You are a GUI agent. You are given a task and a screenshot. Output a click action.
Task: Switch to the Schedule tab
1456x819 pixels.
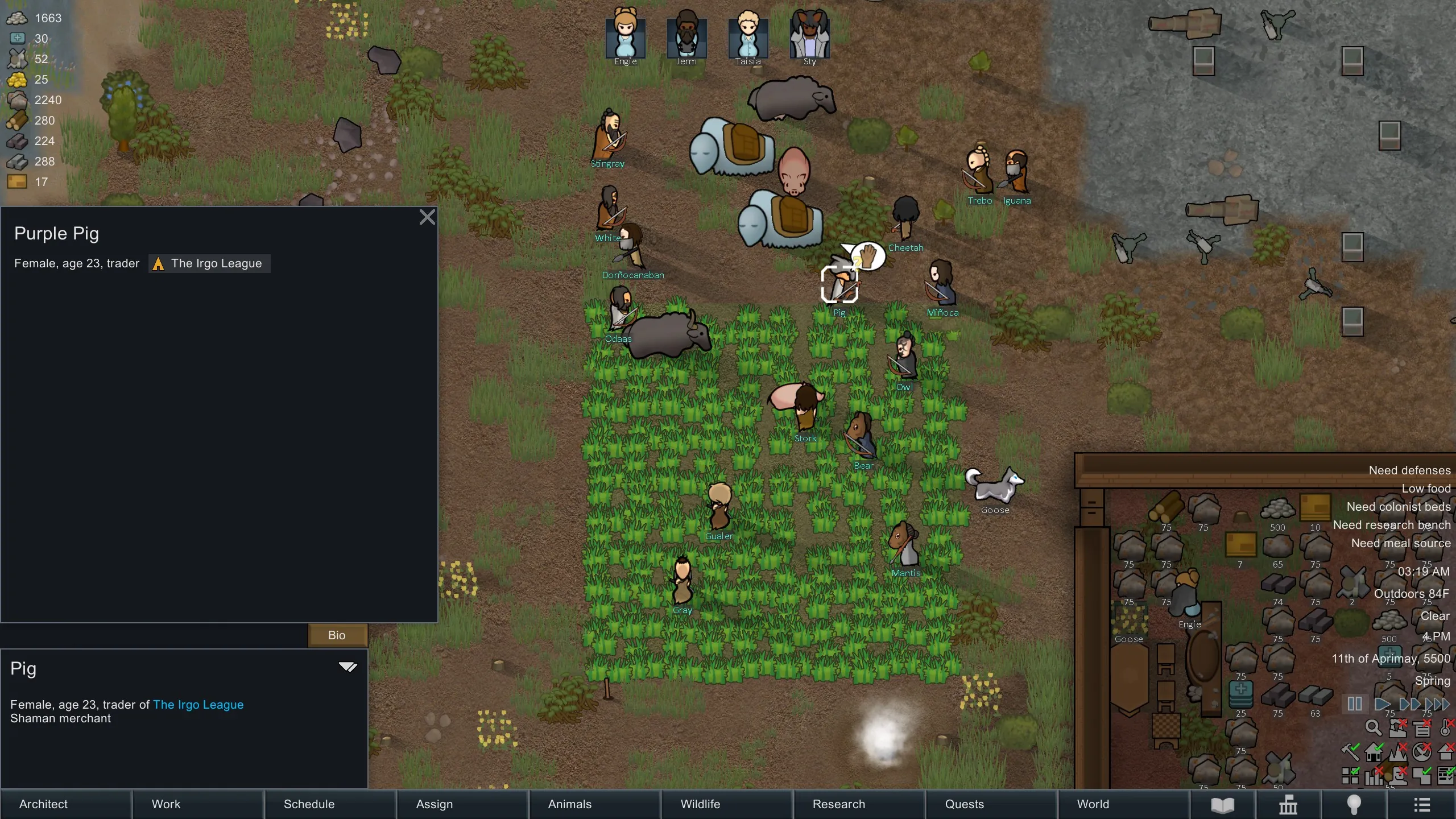tap(330, 804)
